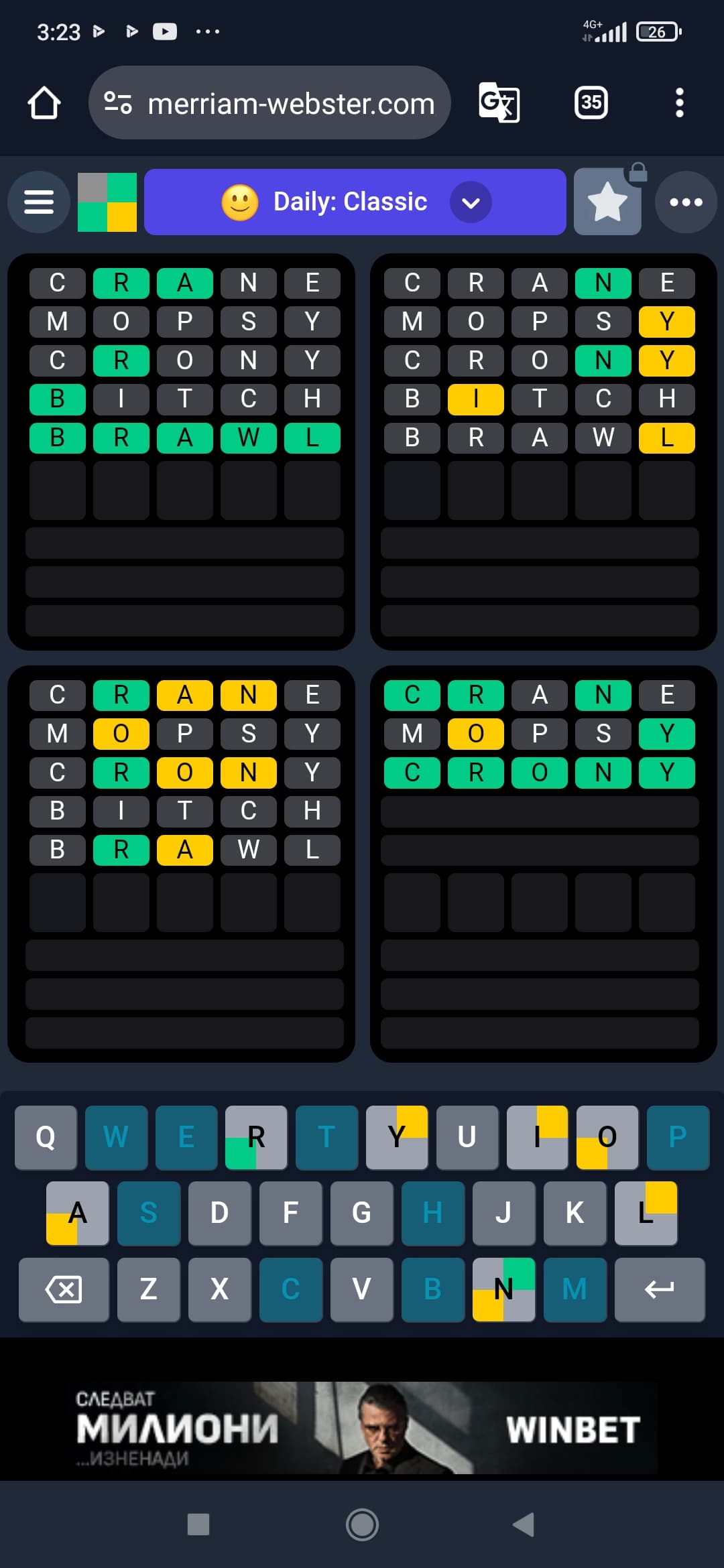Go to the browser home page
This screenshot has width=724, height=1568.
[44, 103]
